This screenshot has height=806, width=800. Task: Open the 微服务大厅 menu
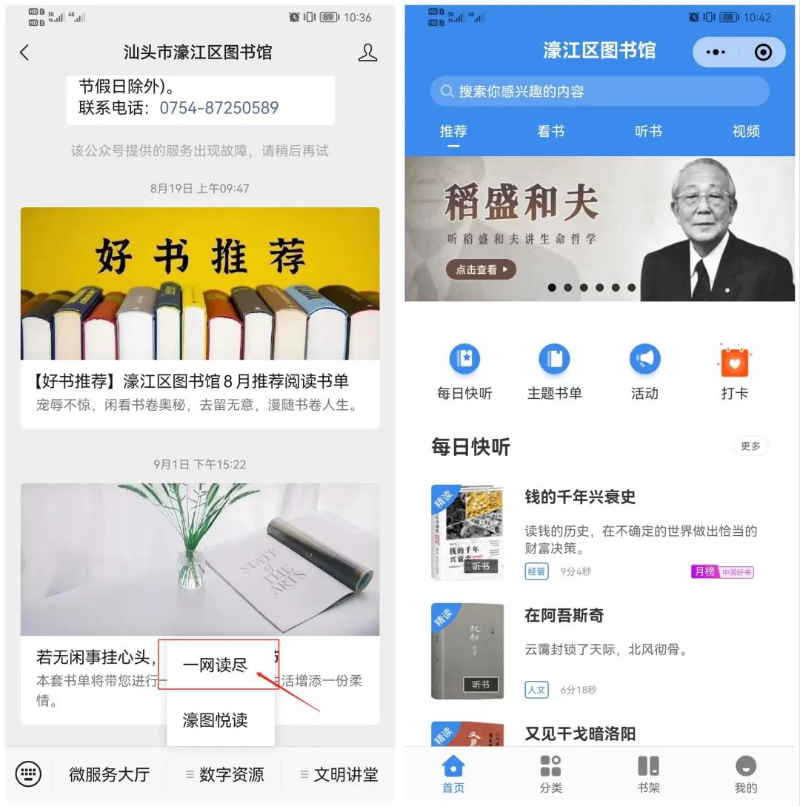point(109,774)
